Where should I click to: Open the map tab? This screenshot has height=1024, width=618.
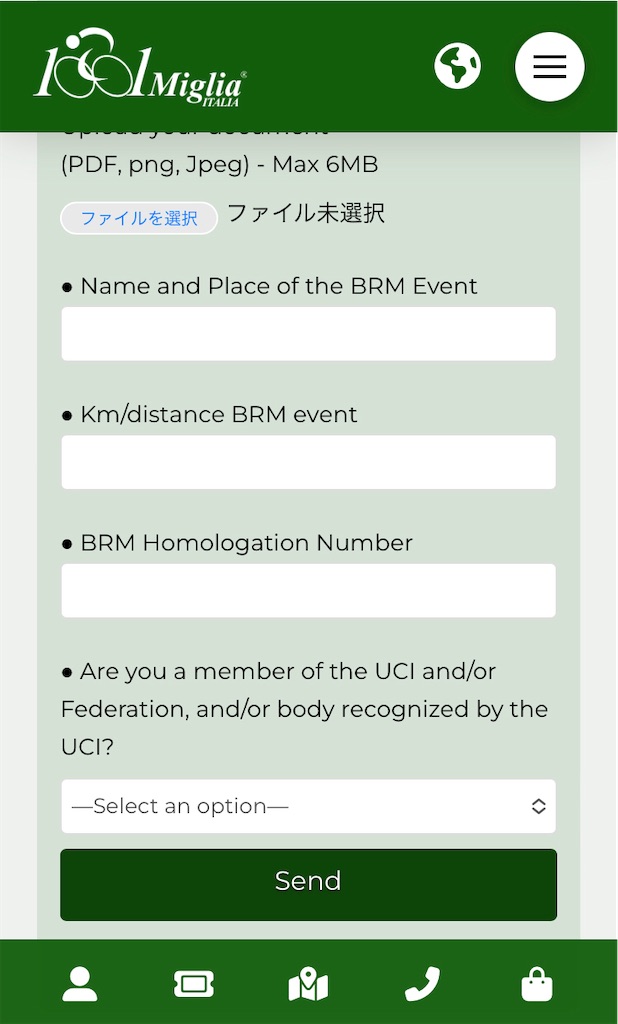(x=308, y=984)
